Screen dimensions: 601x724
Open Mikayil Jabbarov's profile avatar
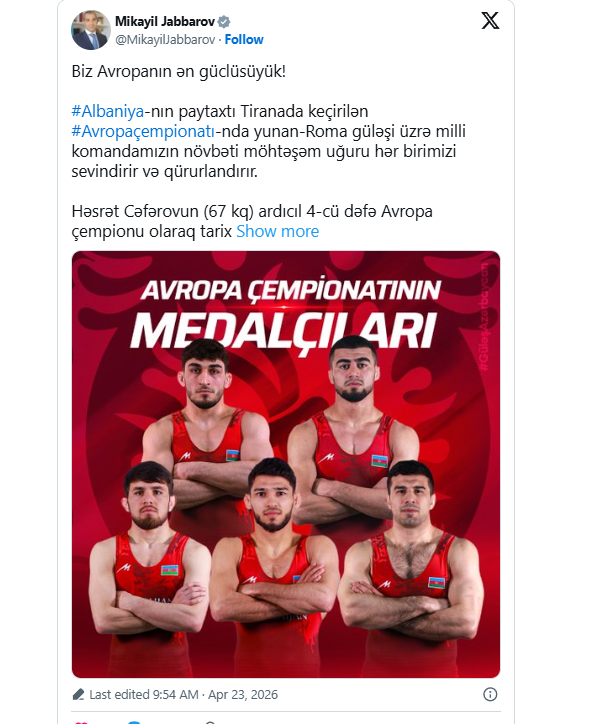(x=90, y=30)
